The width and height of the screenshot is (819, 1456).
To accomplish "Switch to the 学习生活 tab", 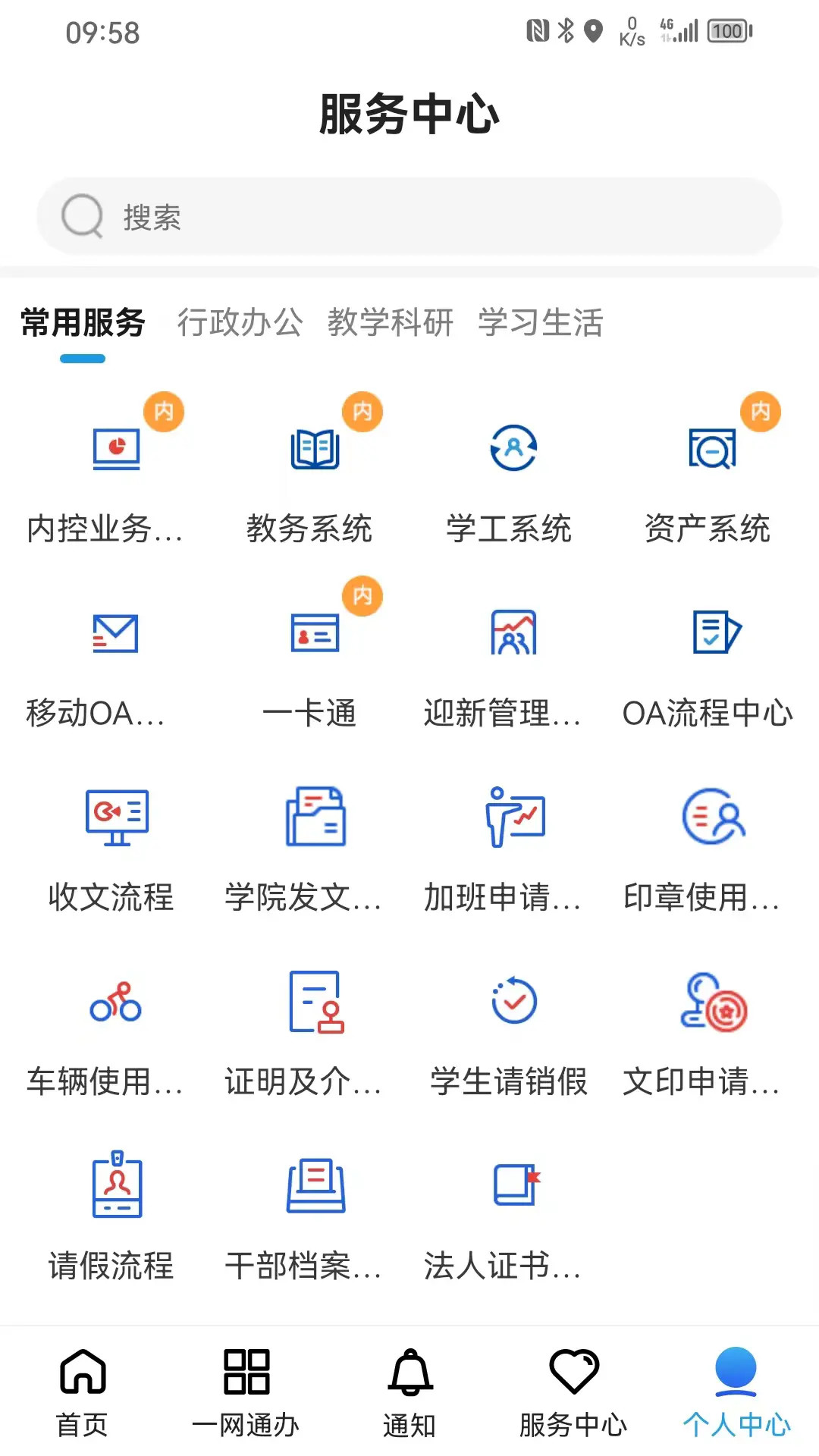I will 541,324.
